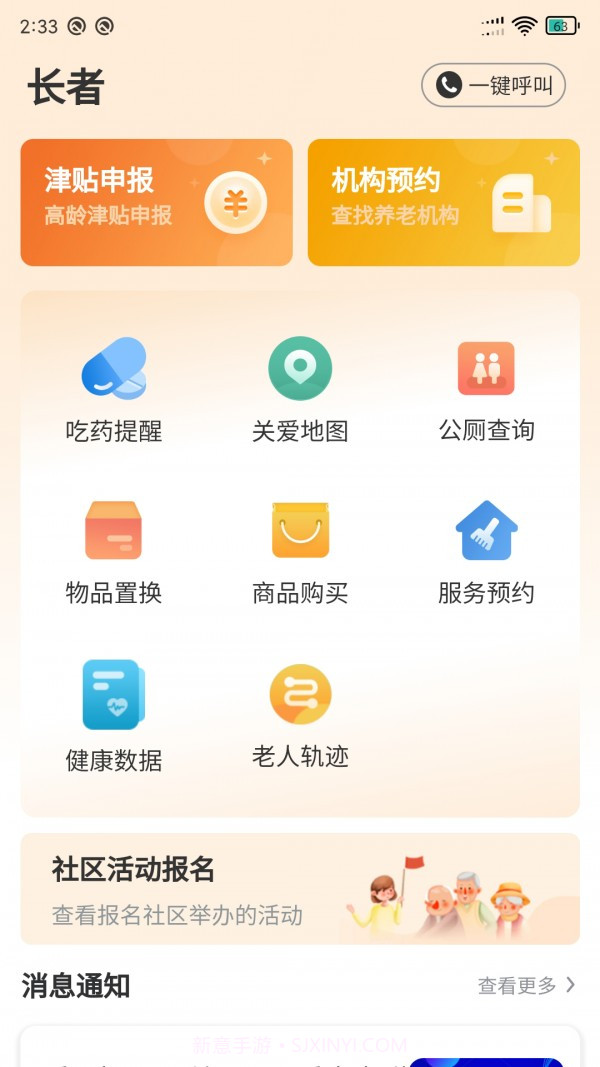
Task: Open the 津贴申报 subsidy card
Action: coord(156,202)
